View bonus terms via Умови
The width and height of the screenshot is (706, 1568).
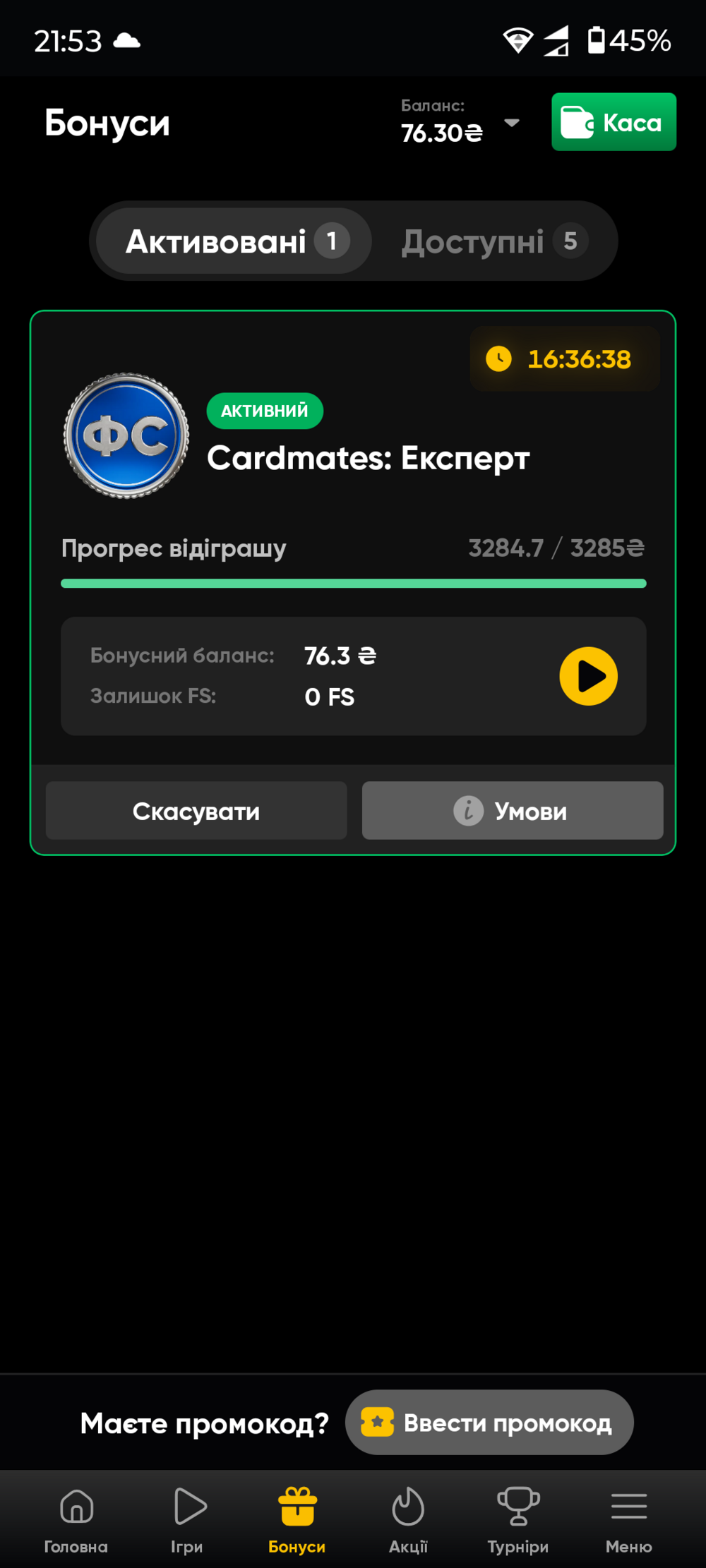tap(513, 811)
